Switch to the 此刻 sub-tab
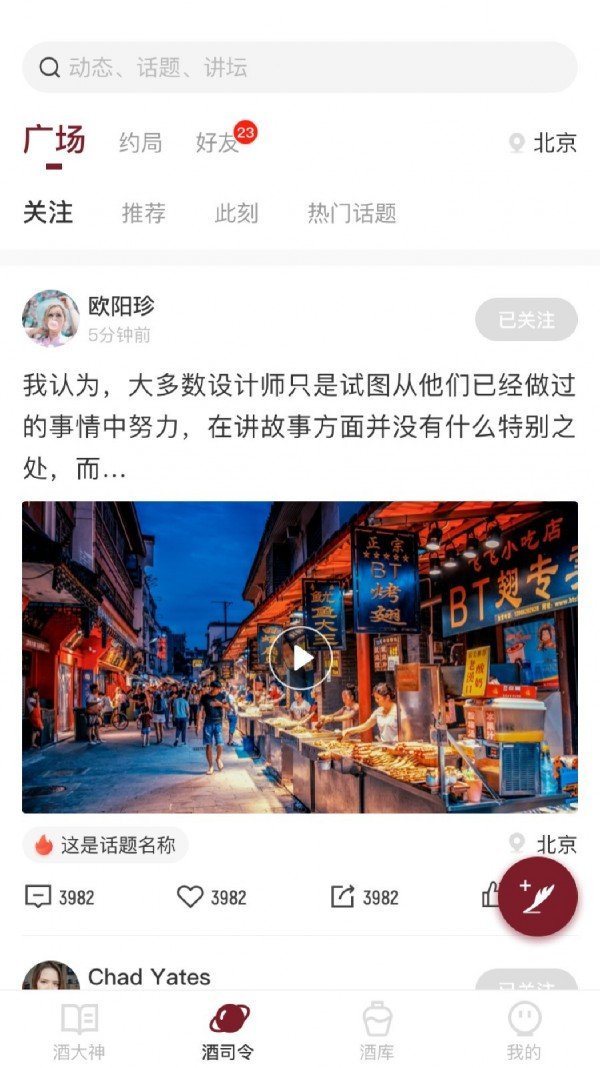The width and height of the screenshot is (600, 1068). [236, 213]
